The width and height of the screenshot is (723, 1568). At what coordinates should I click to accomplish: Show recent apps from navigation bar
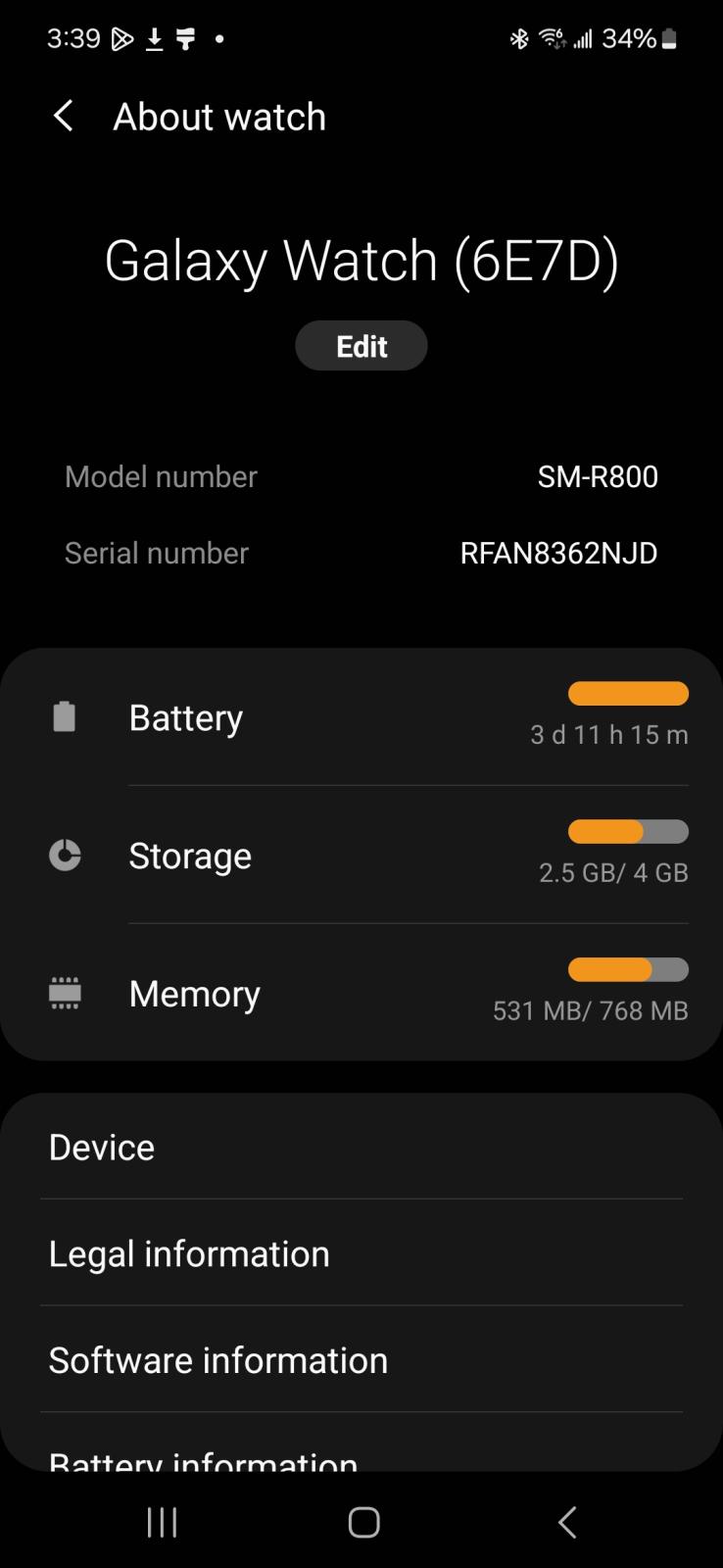(x=162, y=1522)
